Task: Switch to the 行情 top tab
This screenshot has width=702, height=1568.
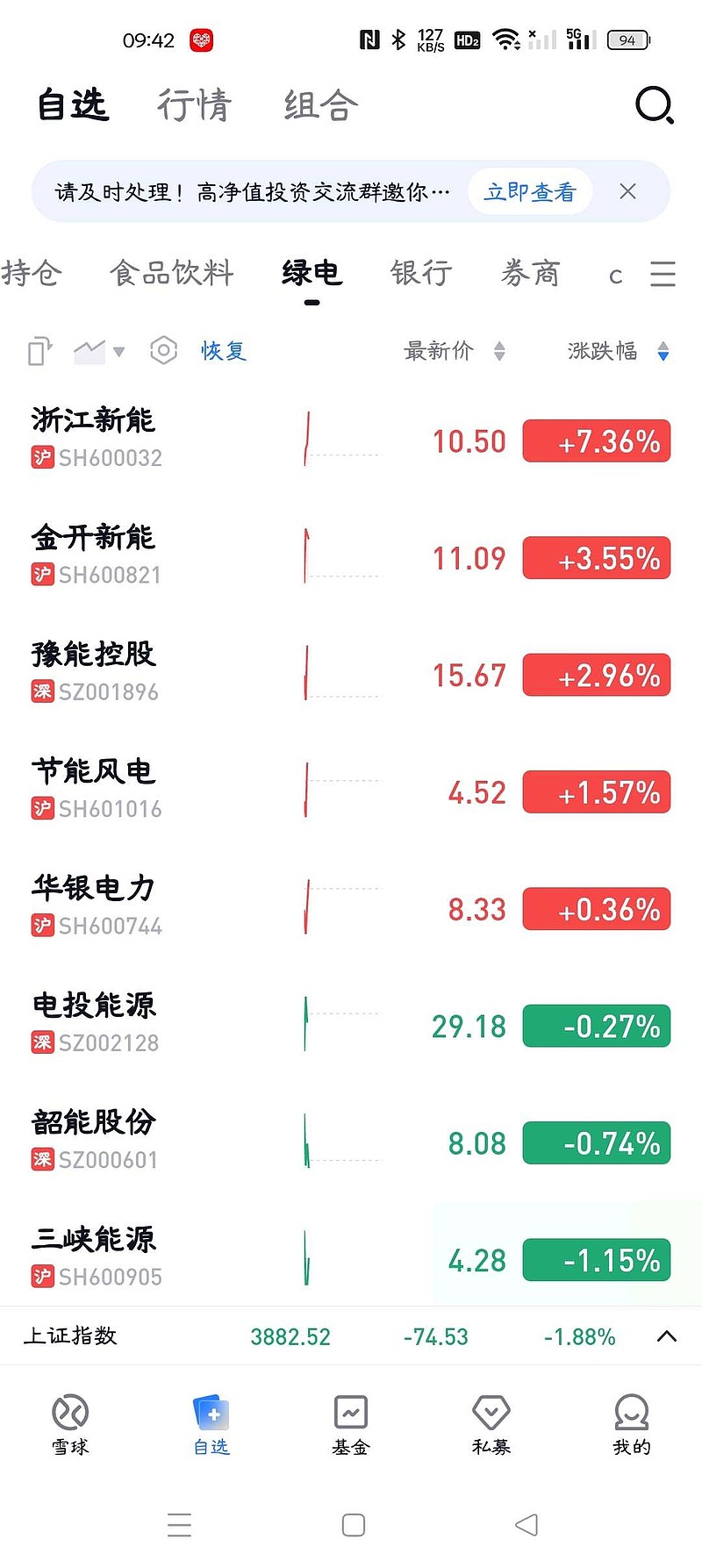Action: (194, 105)
